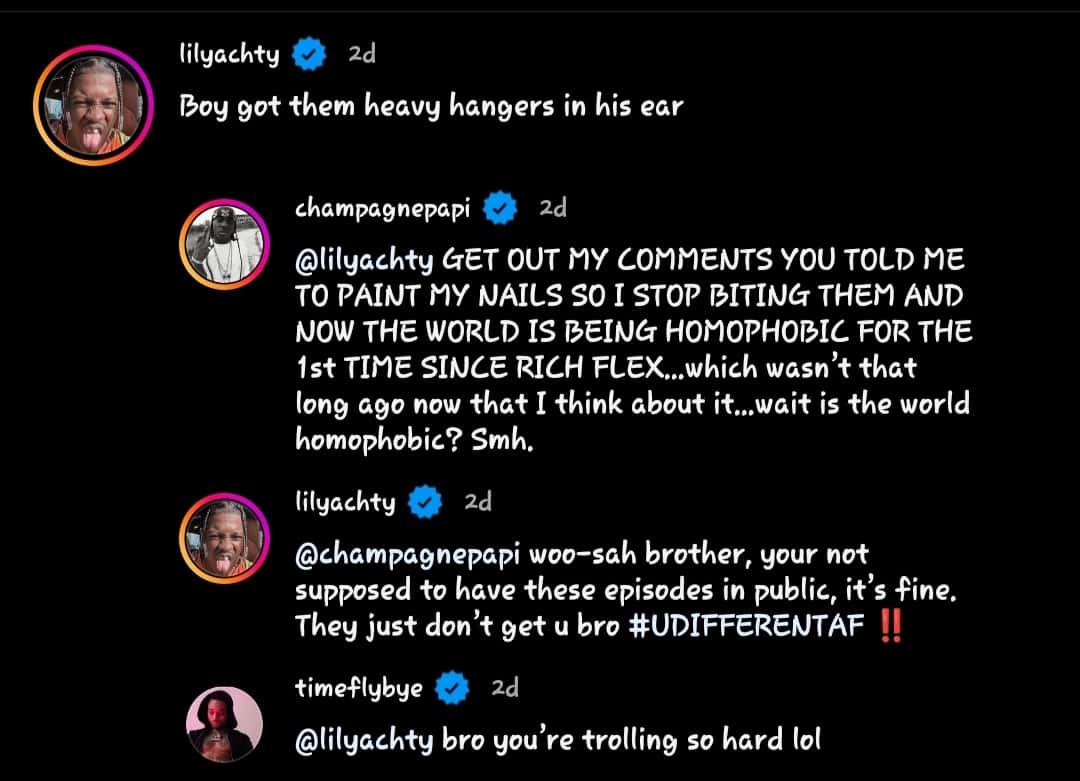1080x781 pixels.
Task: Tap the lilyachty username above "Boy got them heavy hangers"
Action: (228, 55)
